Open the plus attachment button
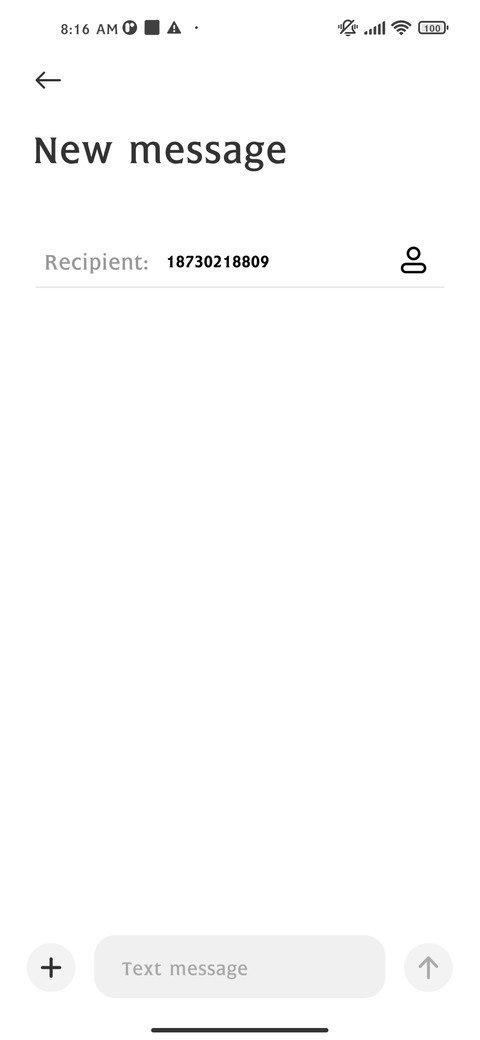This screenshot has height=1040, width=480. tap(51, 968)
